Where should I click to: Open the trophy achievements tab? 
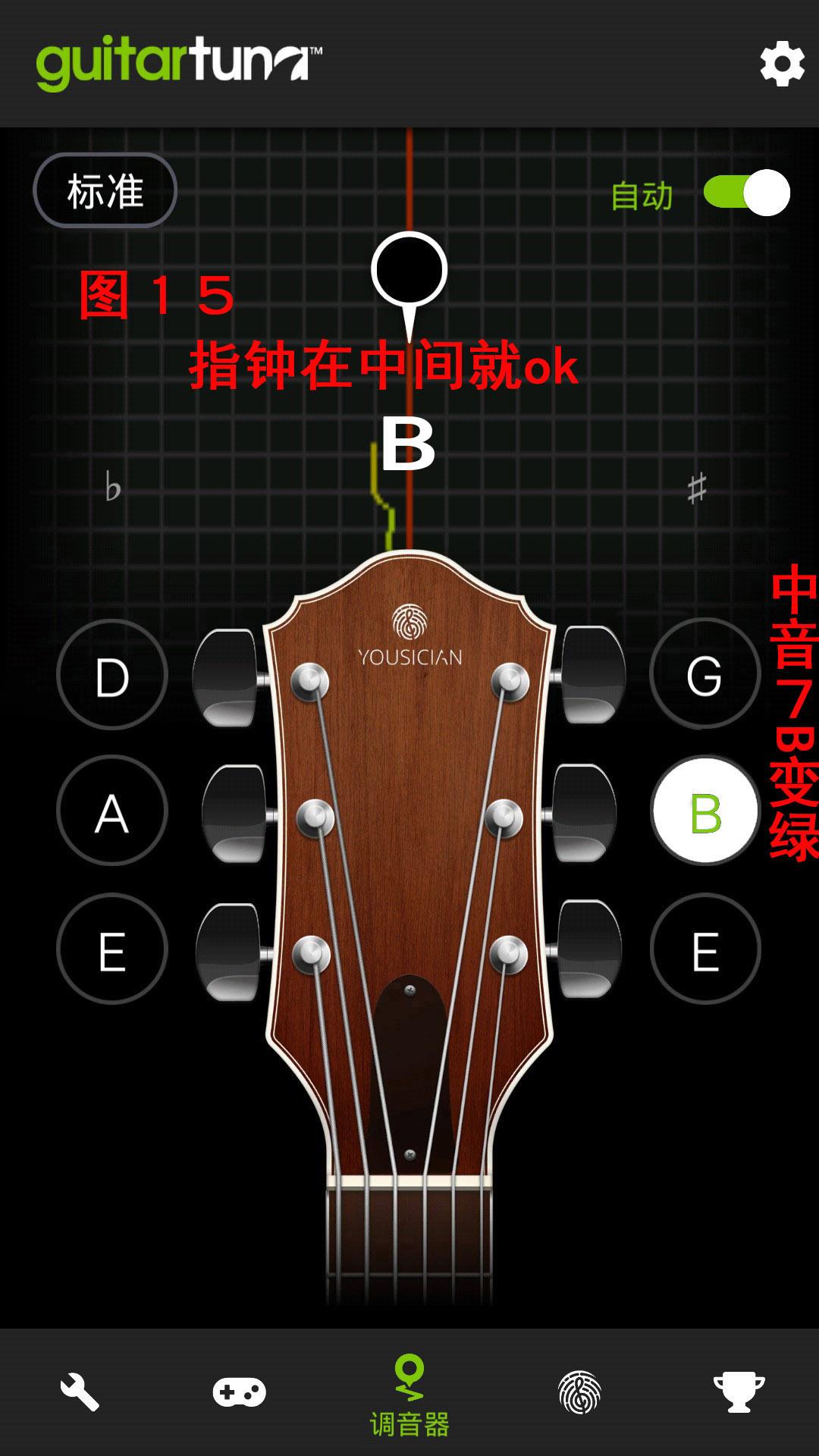[x=739, y=1392]
